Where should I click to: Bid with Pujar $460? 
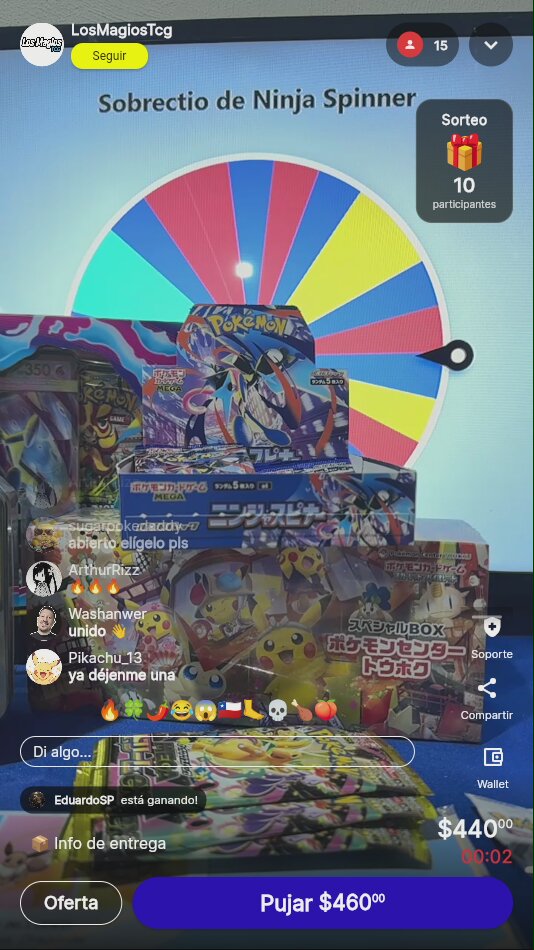[322, 903]
